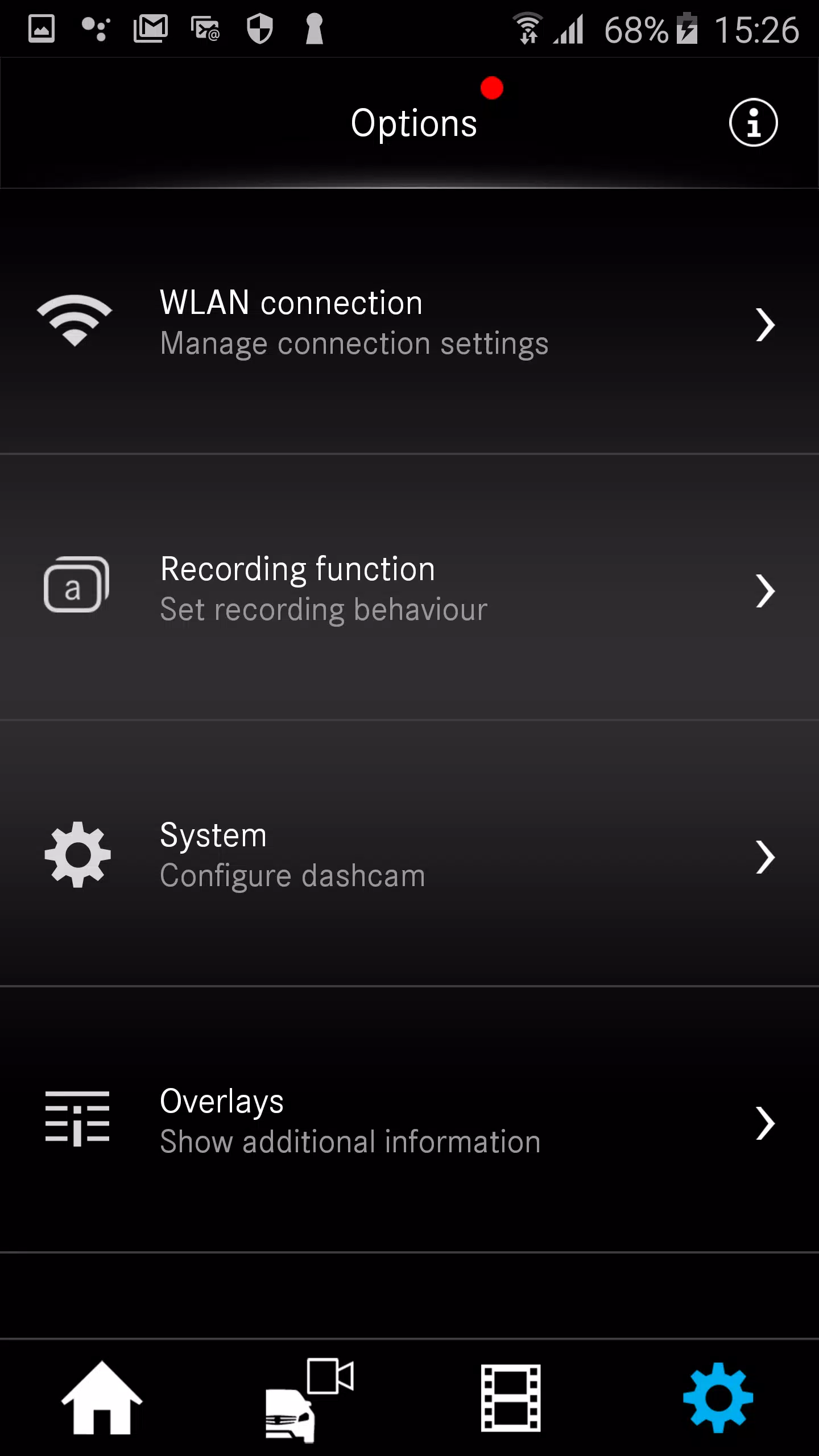Select the settings gear tab
This screenshot has height=1456, width=819.
click(x=718, y=1398)
